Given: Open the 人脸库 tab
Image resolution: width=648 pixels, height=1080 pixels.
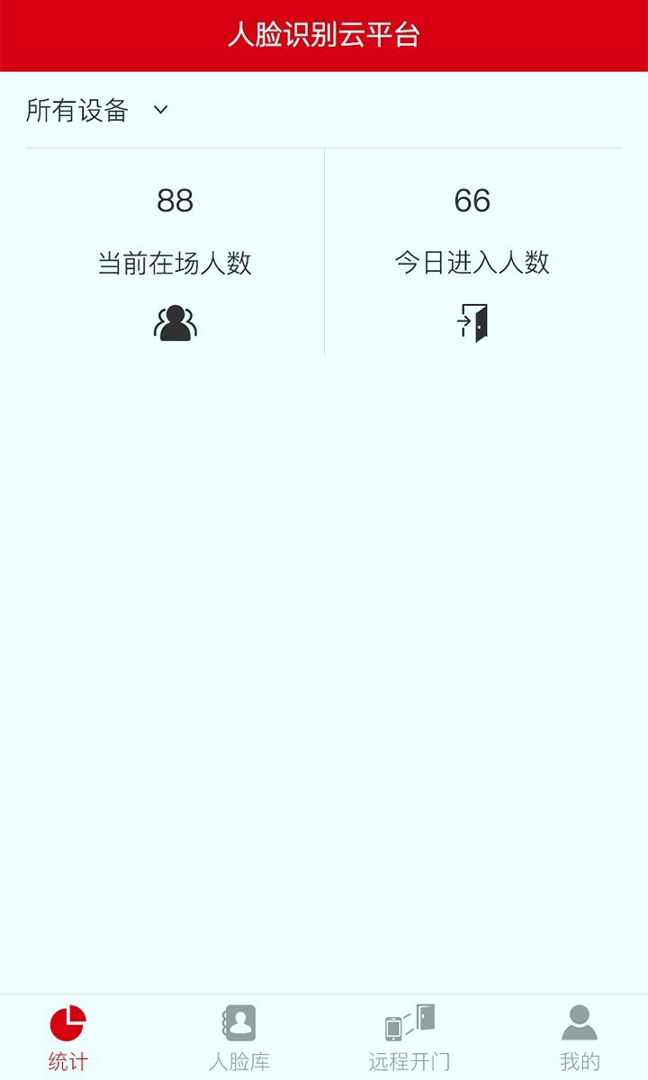Looking at the screenshot, I should pos(239,1038).
